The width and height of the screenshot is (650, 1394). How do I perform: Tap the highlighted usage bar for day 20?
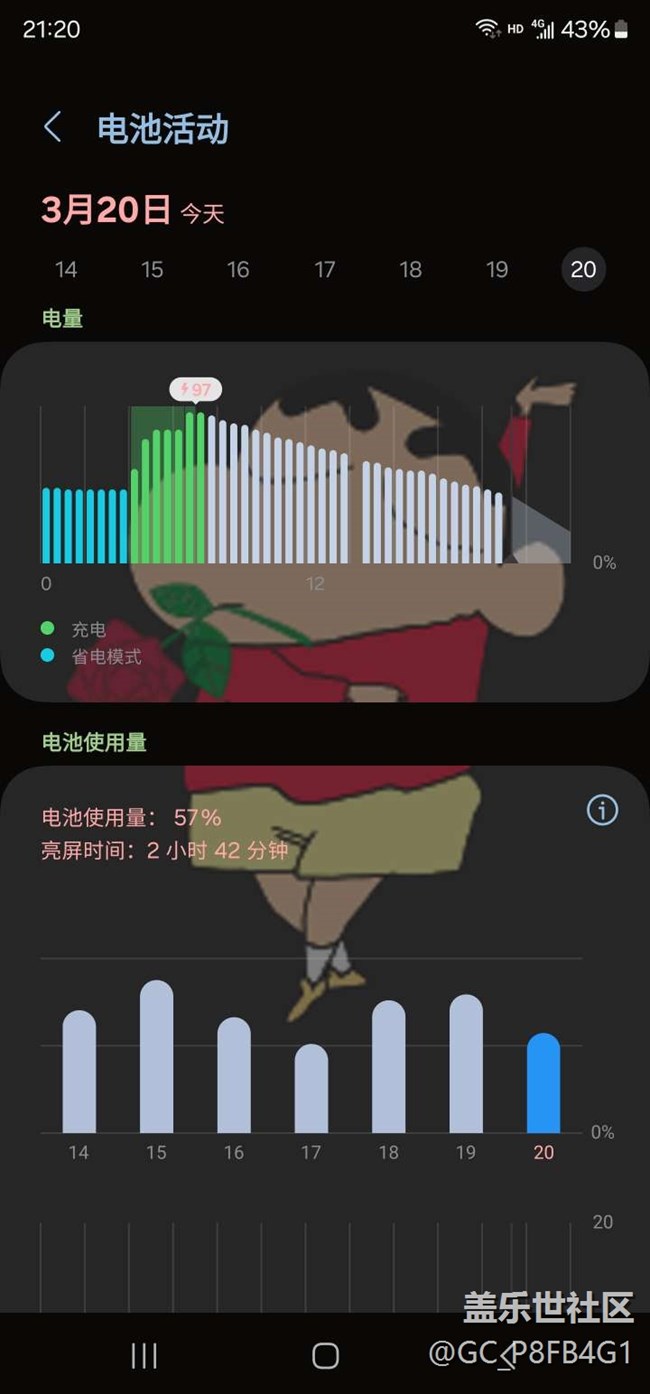pyautogui.click(x=544, y=1083)
